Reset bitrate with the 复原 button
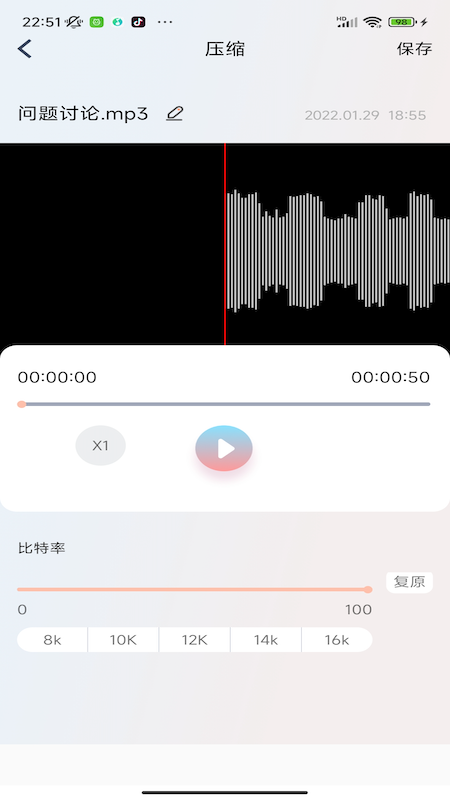The image size is (450, 800). click(x=409, y=582)
